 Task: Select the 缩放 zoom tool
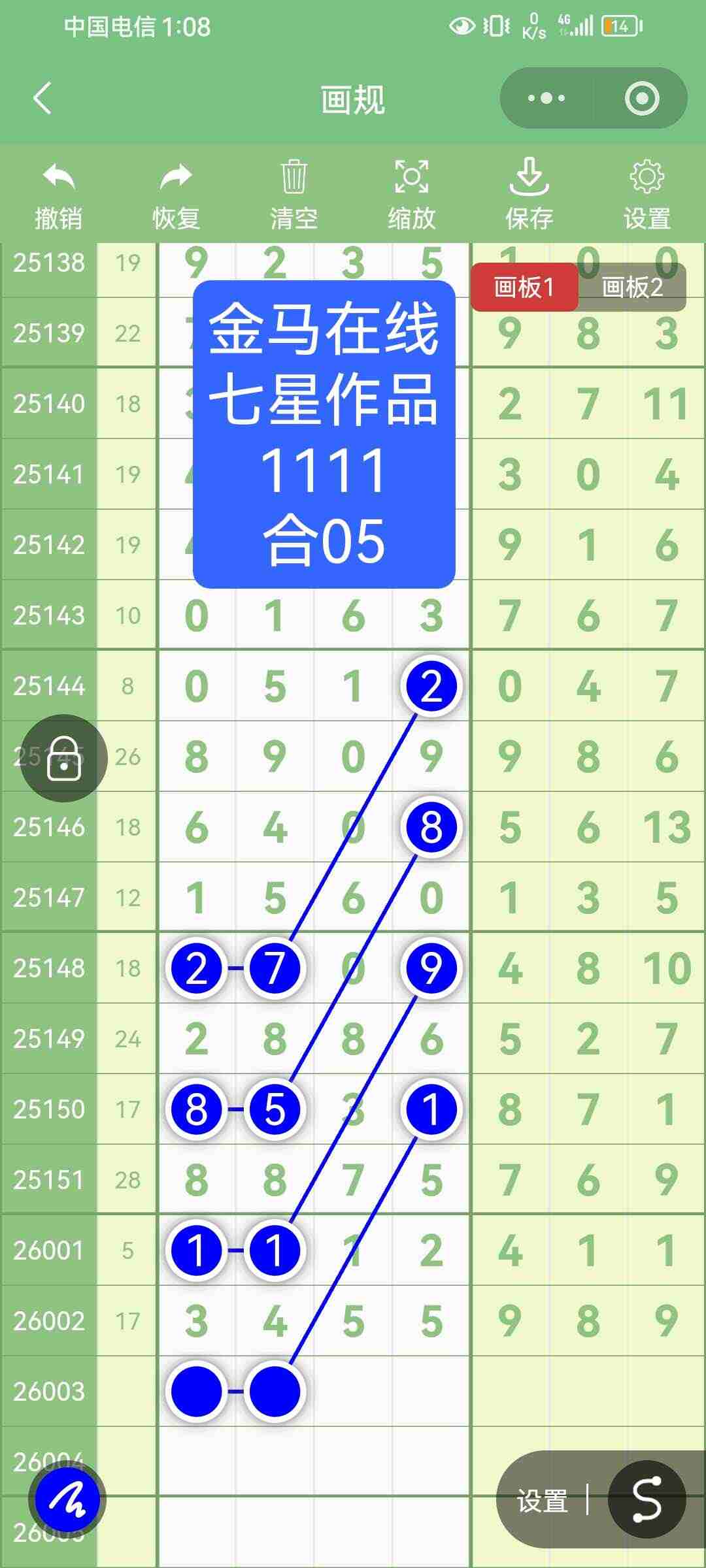(411, 195)
